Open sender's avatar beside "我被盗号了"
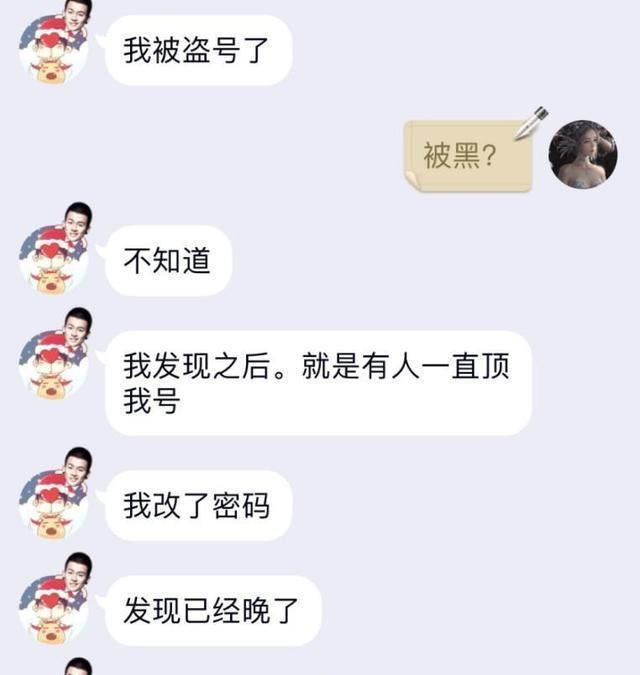 coord(54,45)
